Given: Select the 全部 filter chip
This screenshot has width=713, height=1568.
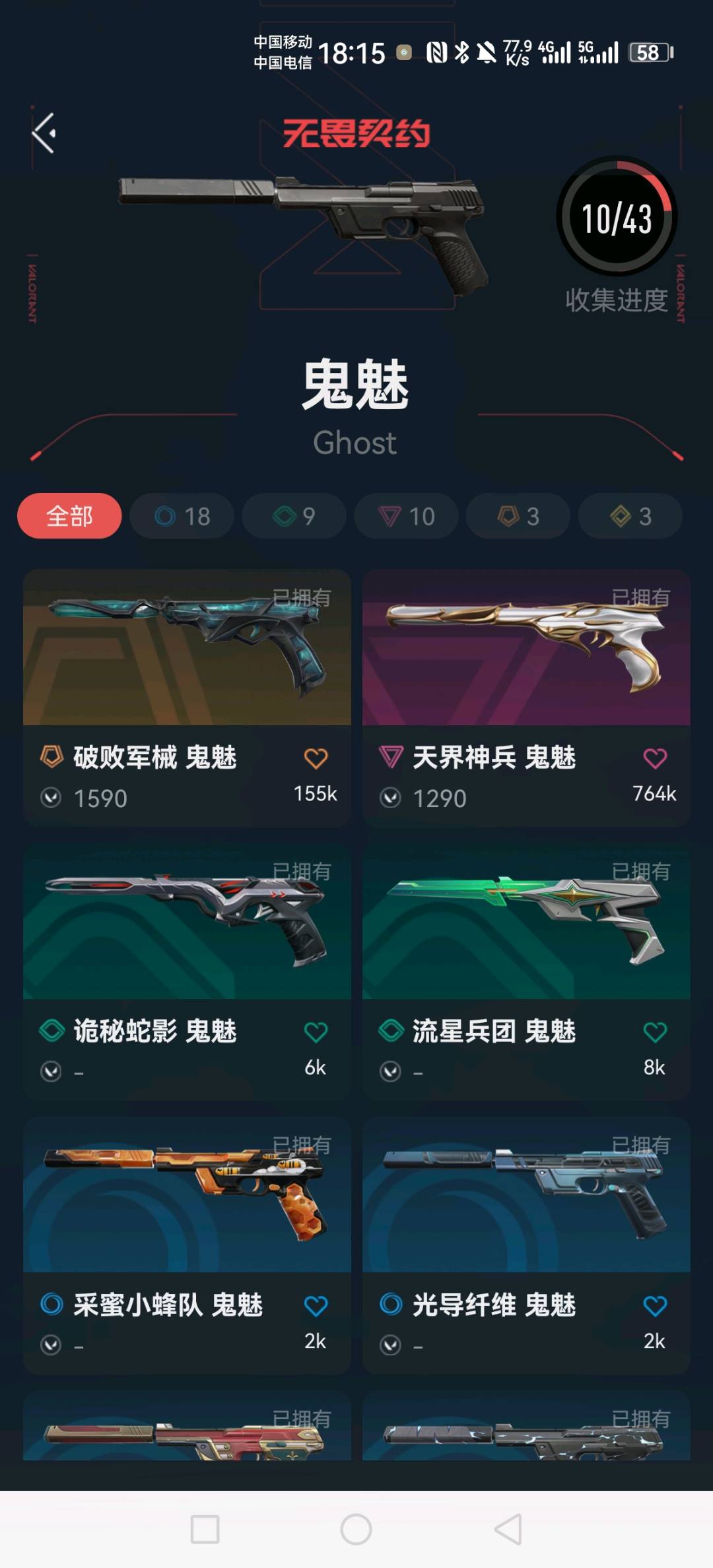Looking at the screenshot, I should pos(69,515).
